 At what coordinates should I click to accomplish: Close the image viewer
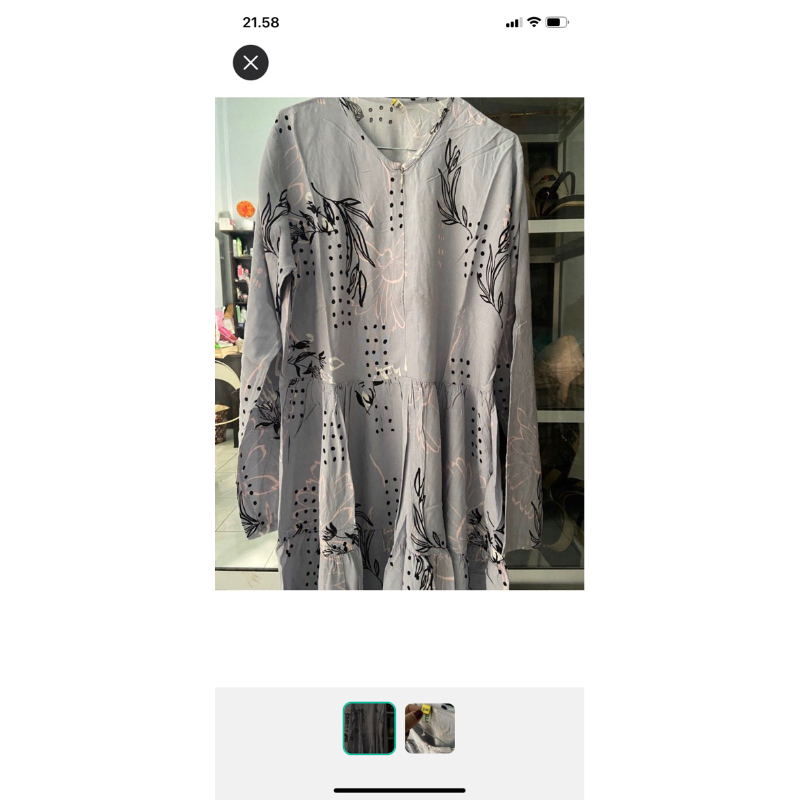coord(251,63)
